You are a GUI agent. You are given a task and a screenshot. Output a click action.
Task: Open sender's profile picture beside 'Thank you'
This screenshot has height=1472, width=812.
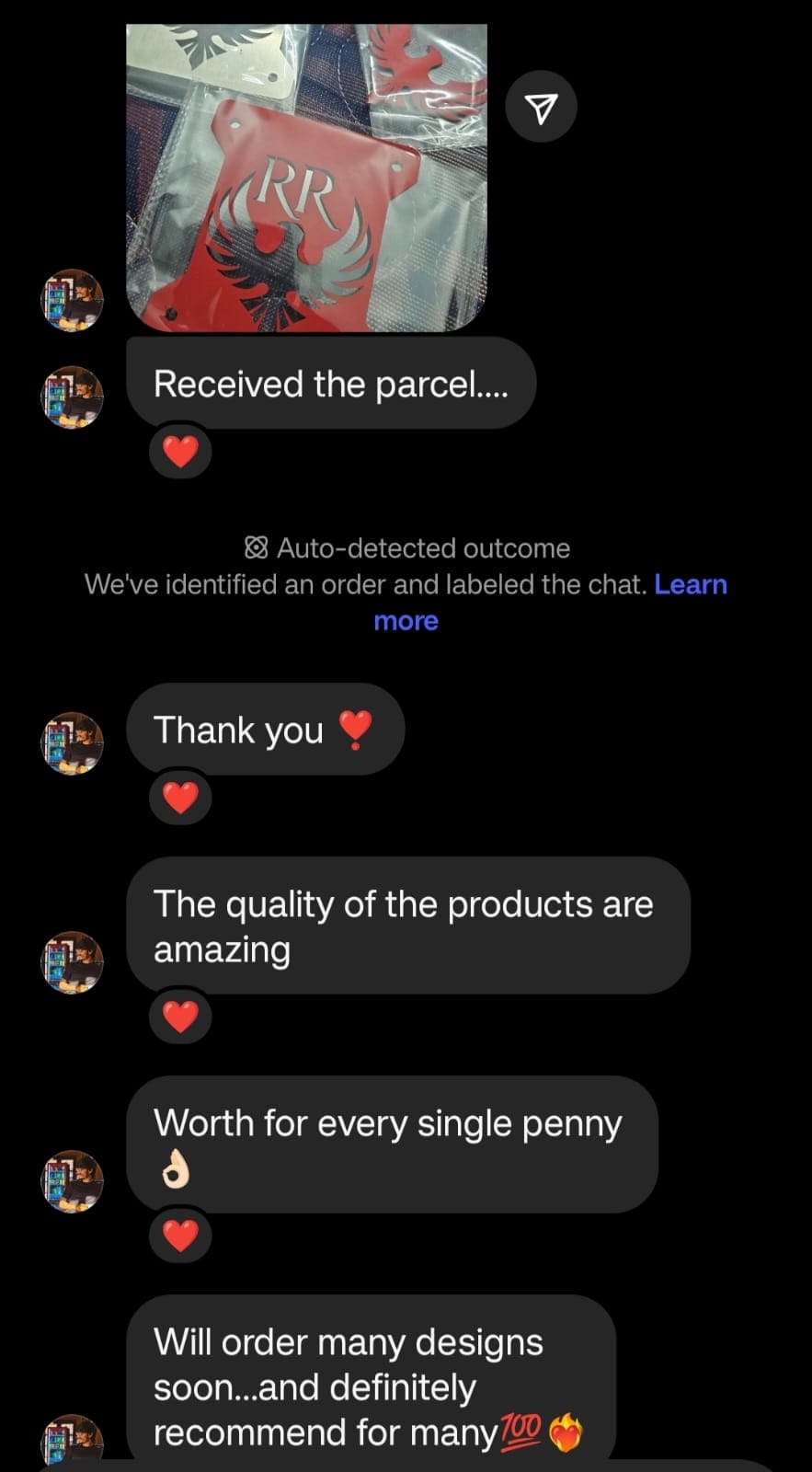(72, 742)
